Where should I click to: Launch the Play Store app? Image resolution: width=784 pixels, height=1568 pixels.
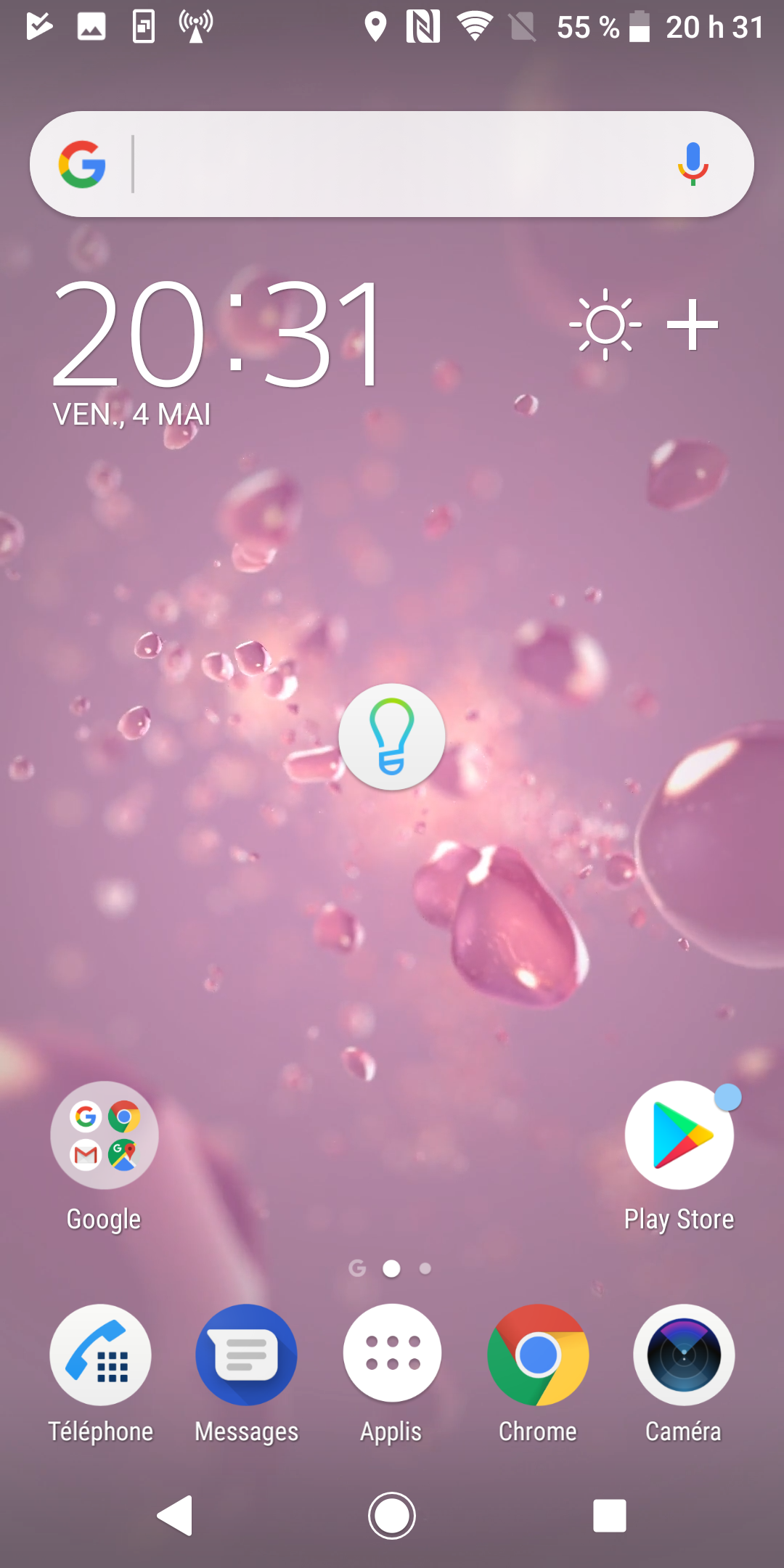pos(679,1135)
